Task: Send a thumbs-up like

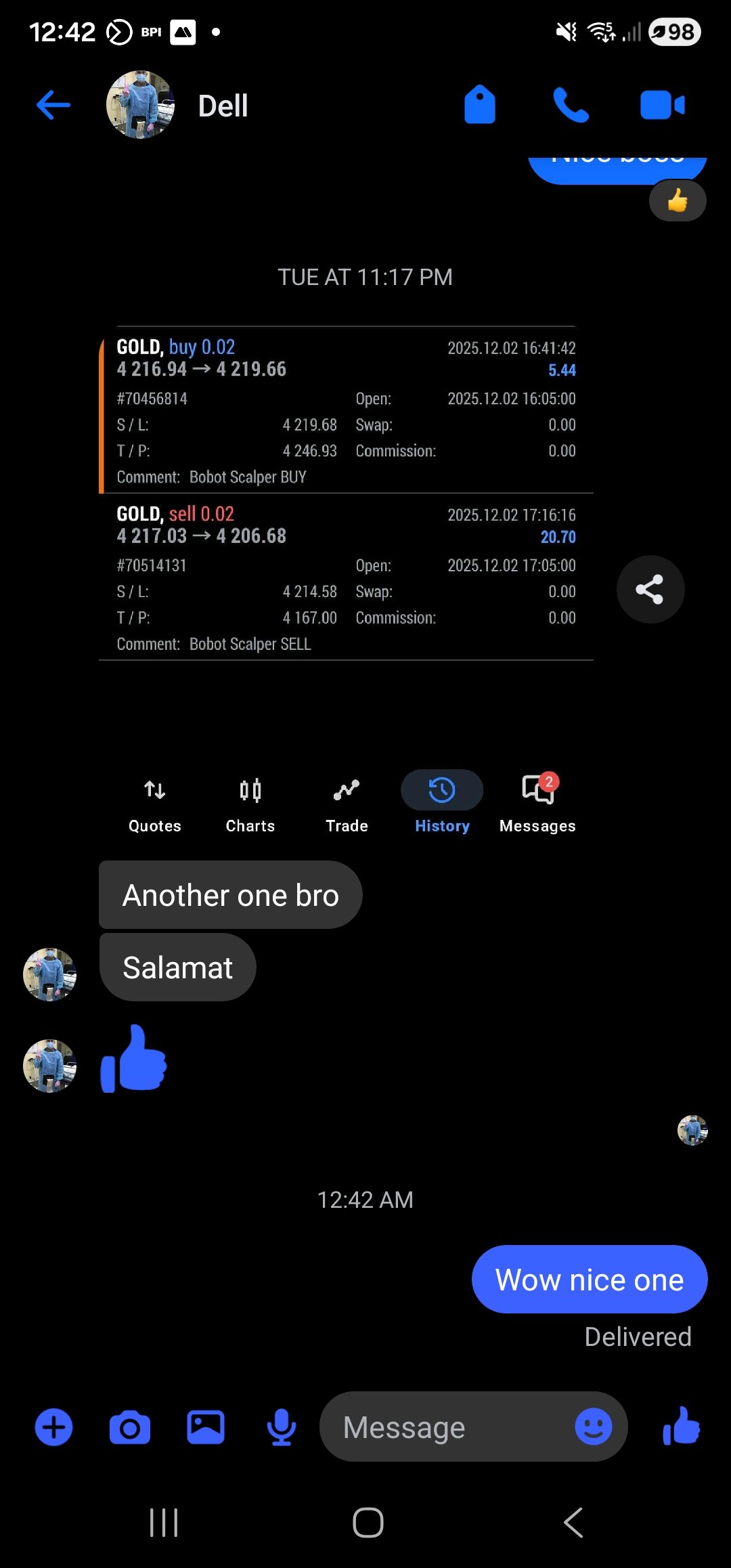Action: [x=680, y=1426]
